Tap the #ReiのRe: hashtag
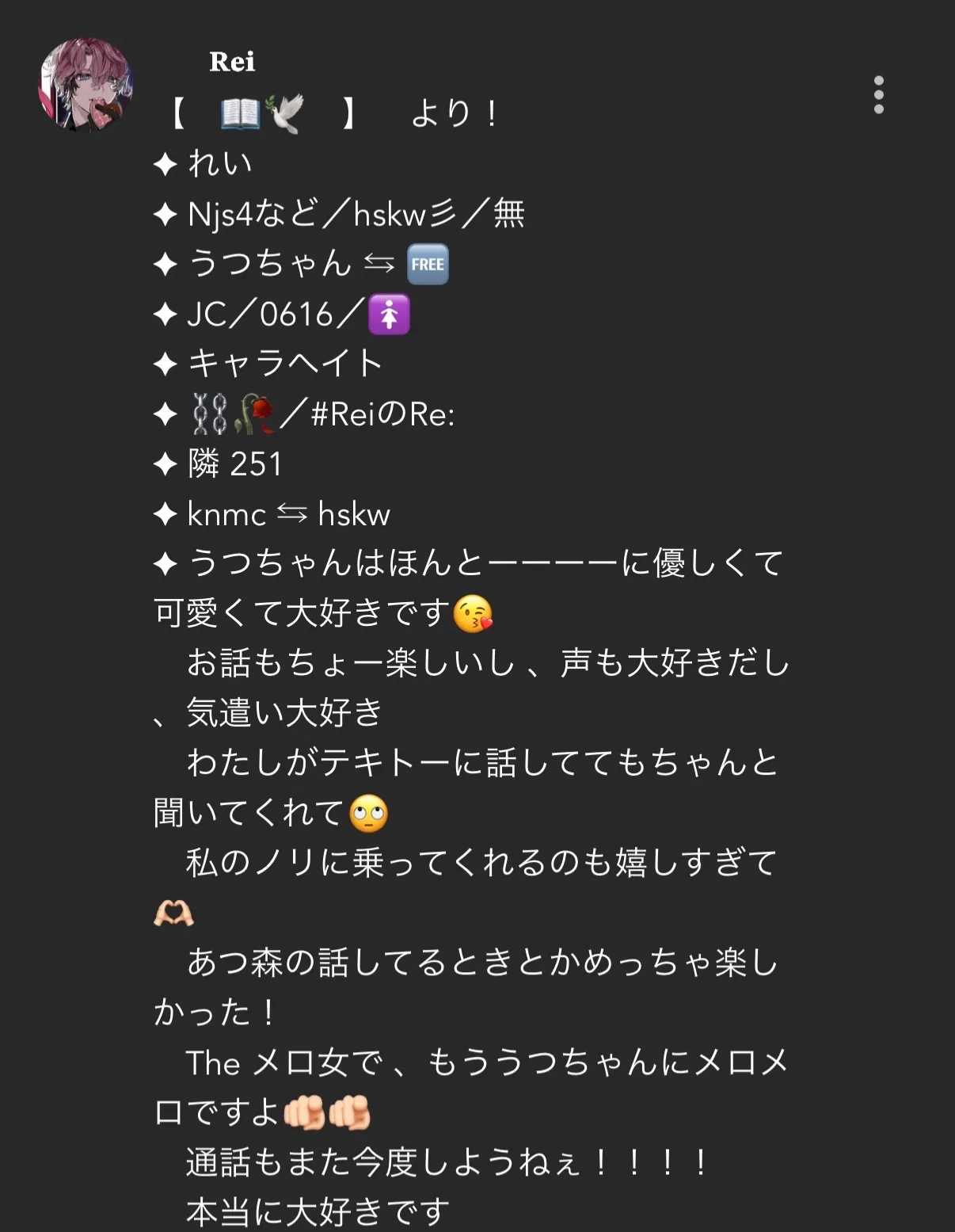 pos(383,414)
